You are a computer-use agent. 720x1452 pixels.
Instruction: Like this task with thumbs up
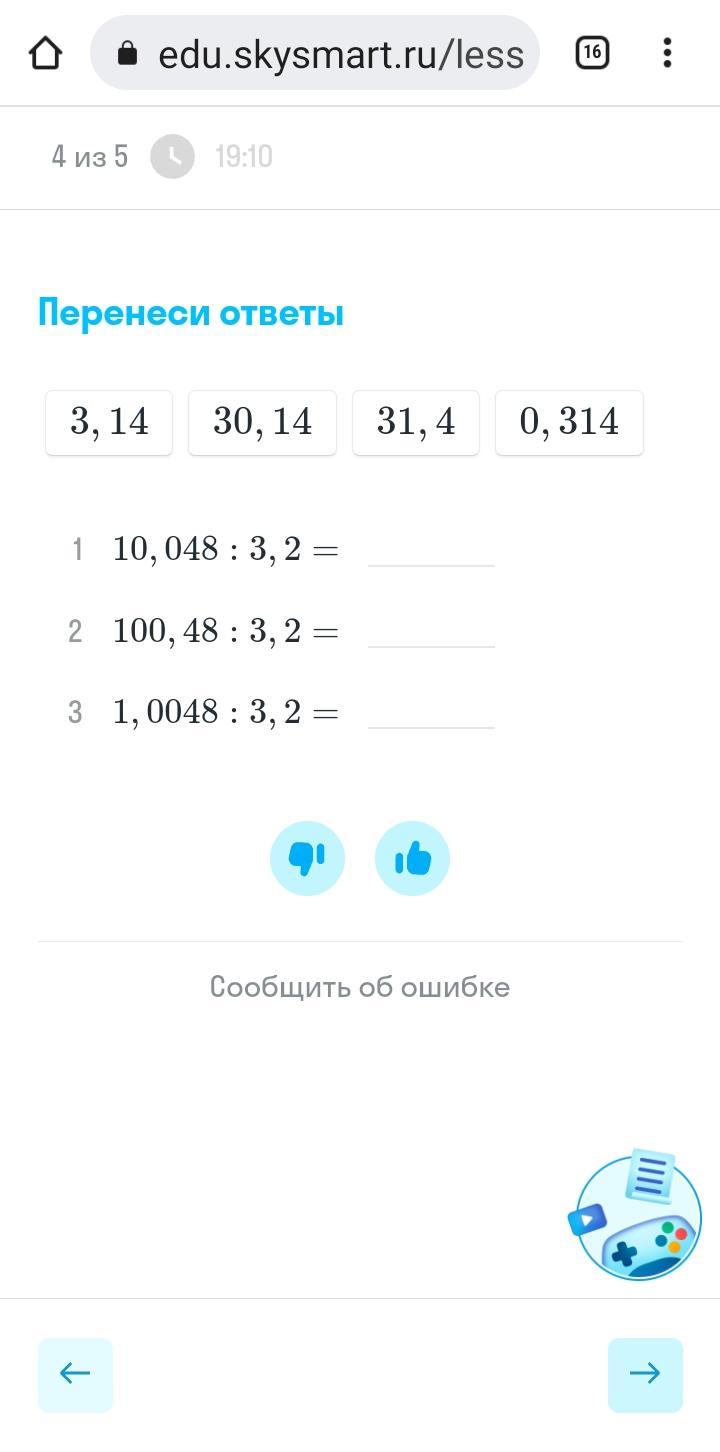point(412,858)
